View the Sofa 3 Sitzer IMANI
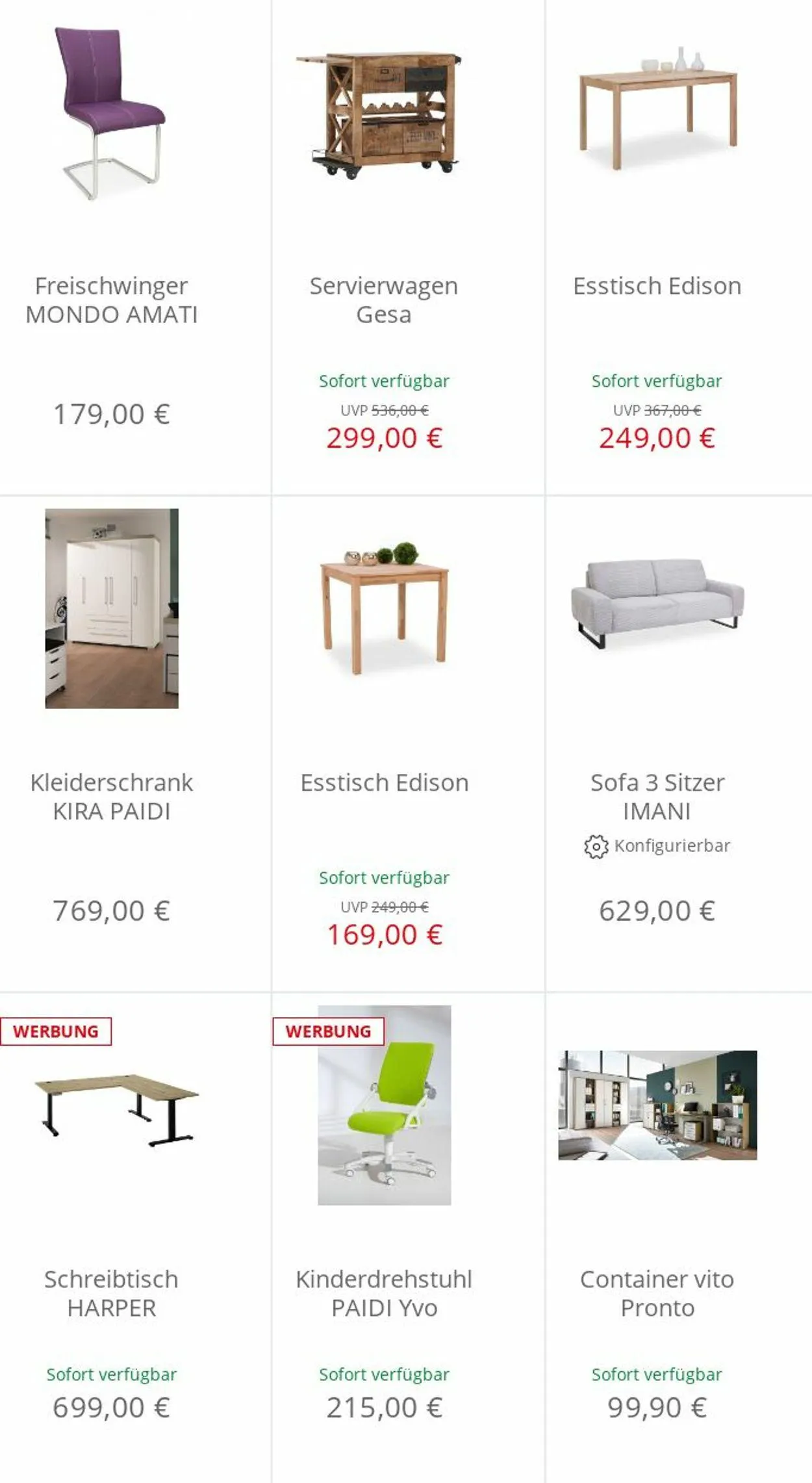Image resolution: width=812 pixels, height=1483 pixels. [657, 797]
